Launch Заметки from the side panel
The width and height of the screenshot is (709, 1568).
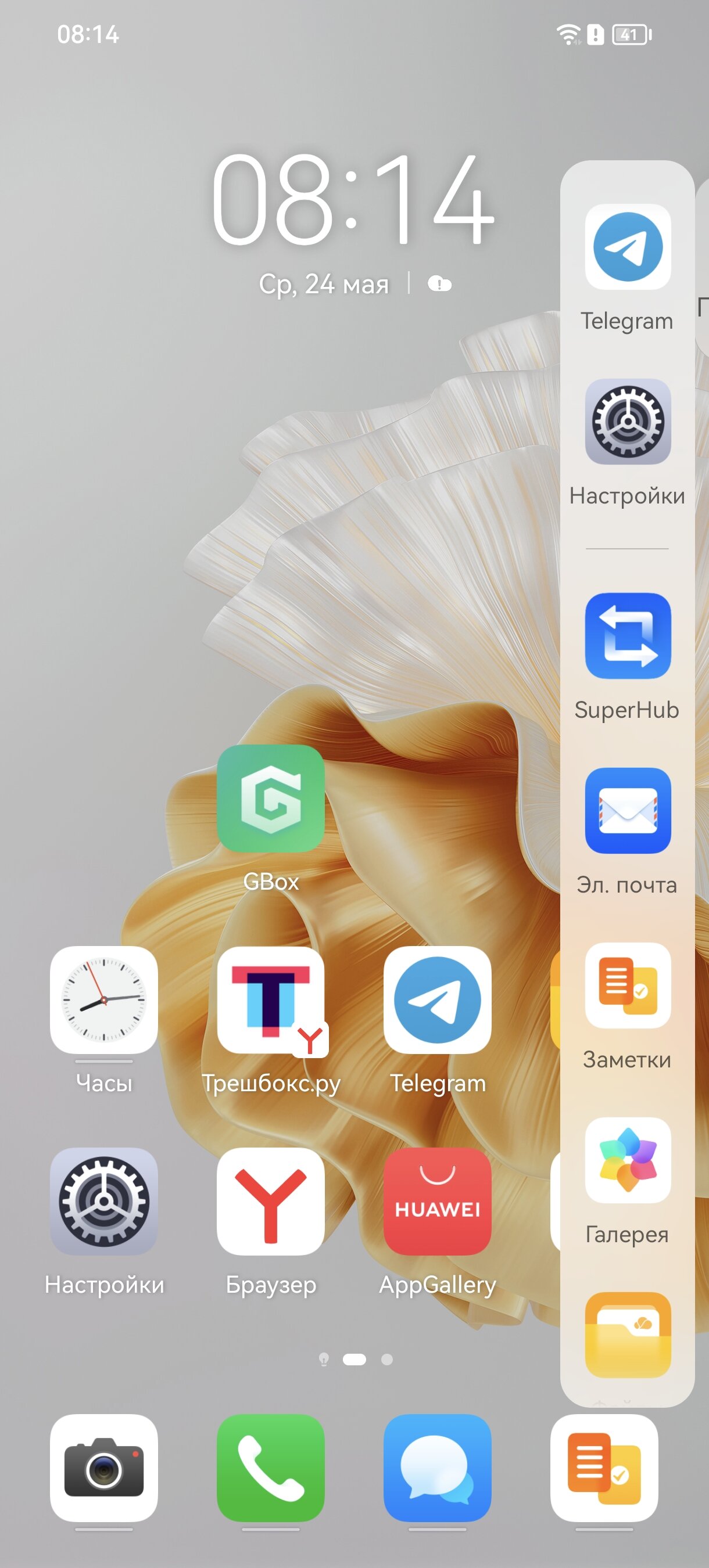(628, 985)
